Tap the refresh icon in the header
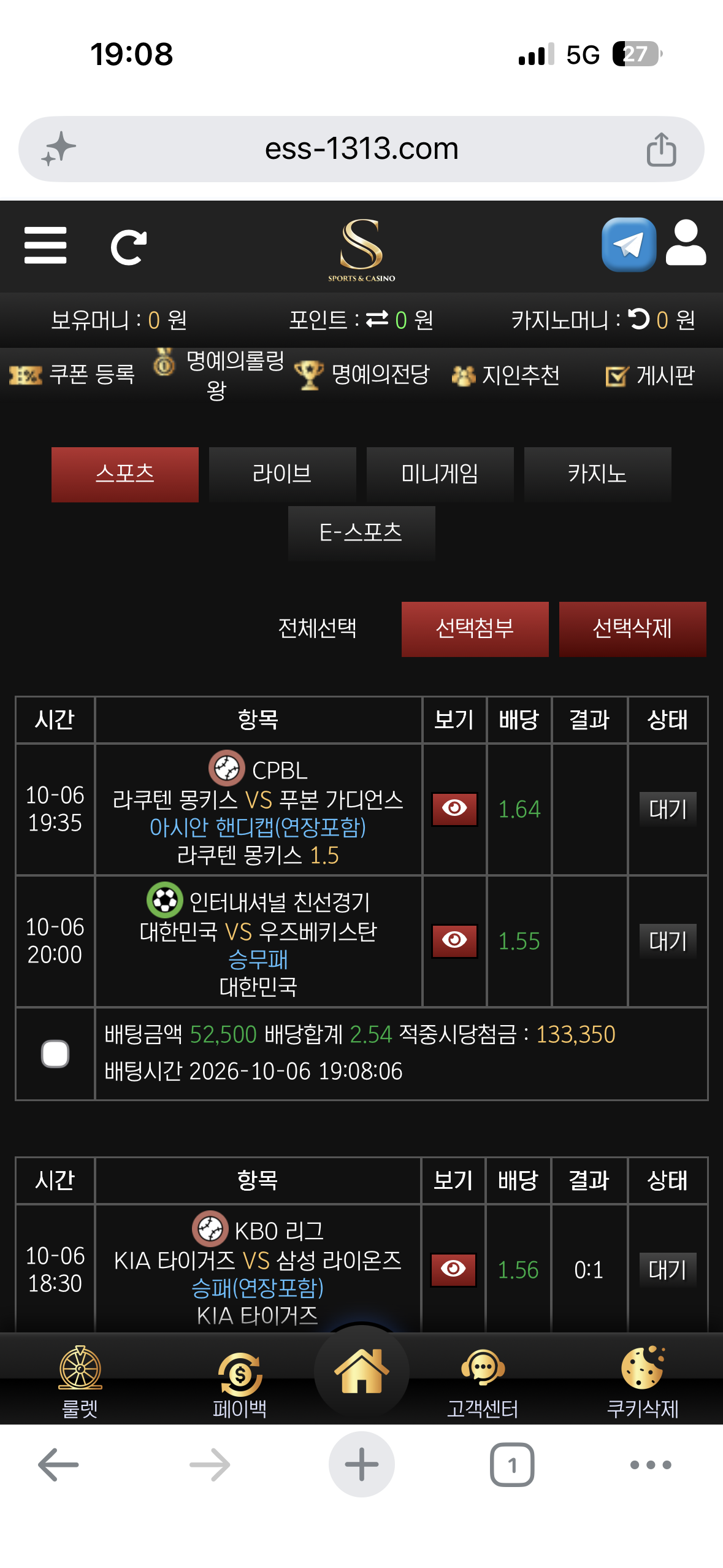The height and width of the screenshot is (1568, 723). point(129,247)
